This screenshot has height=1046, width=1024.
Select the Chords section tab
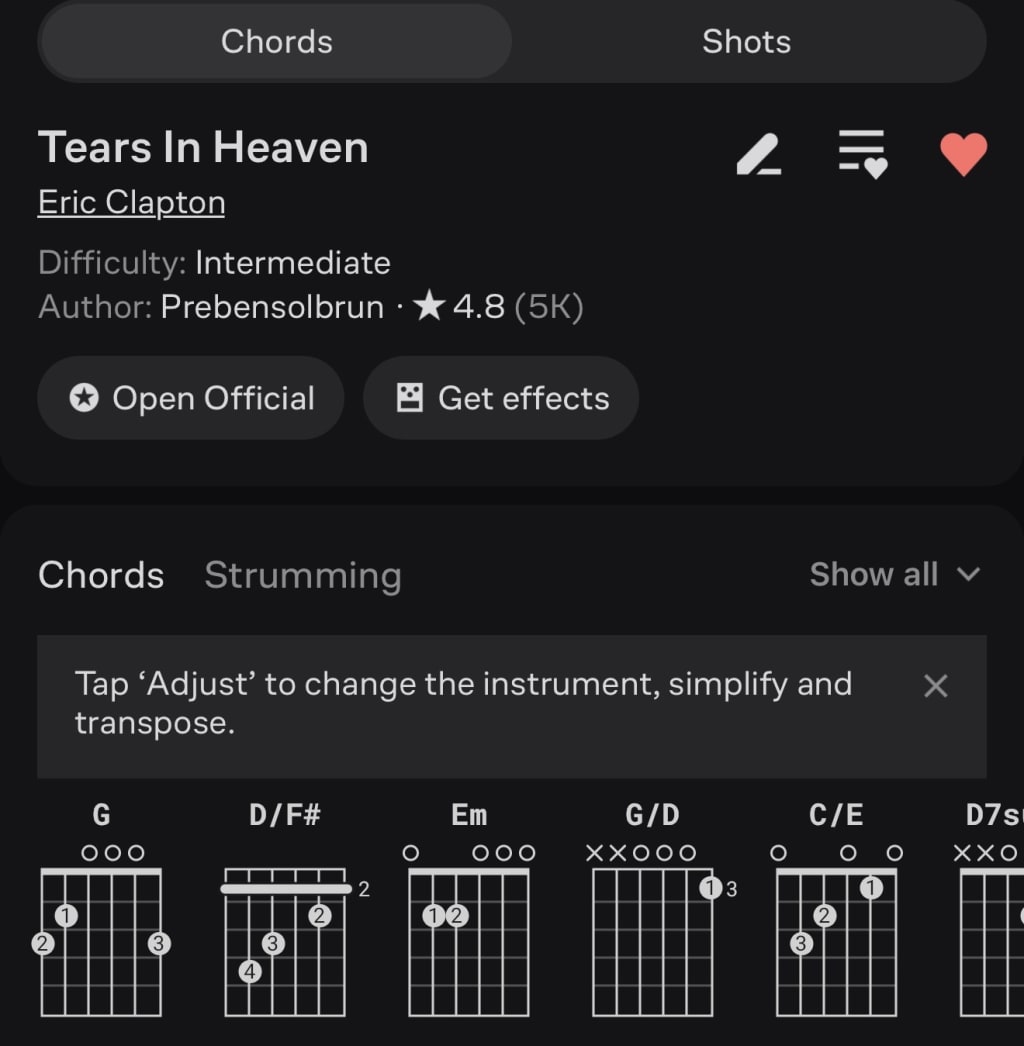(101, 574)
